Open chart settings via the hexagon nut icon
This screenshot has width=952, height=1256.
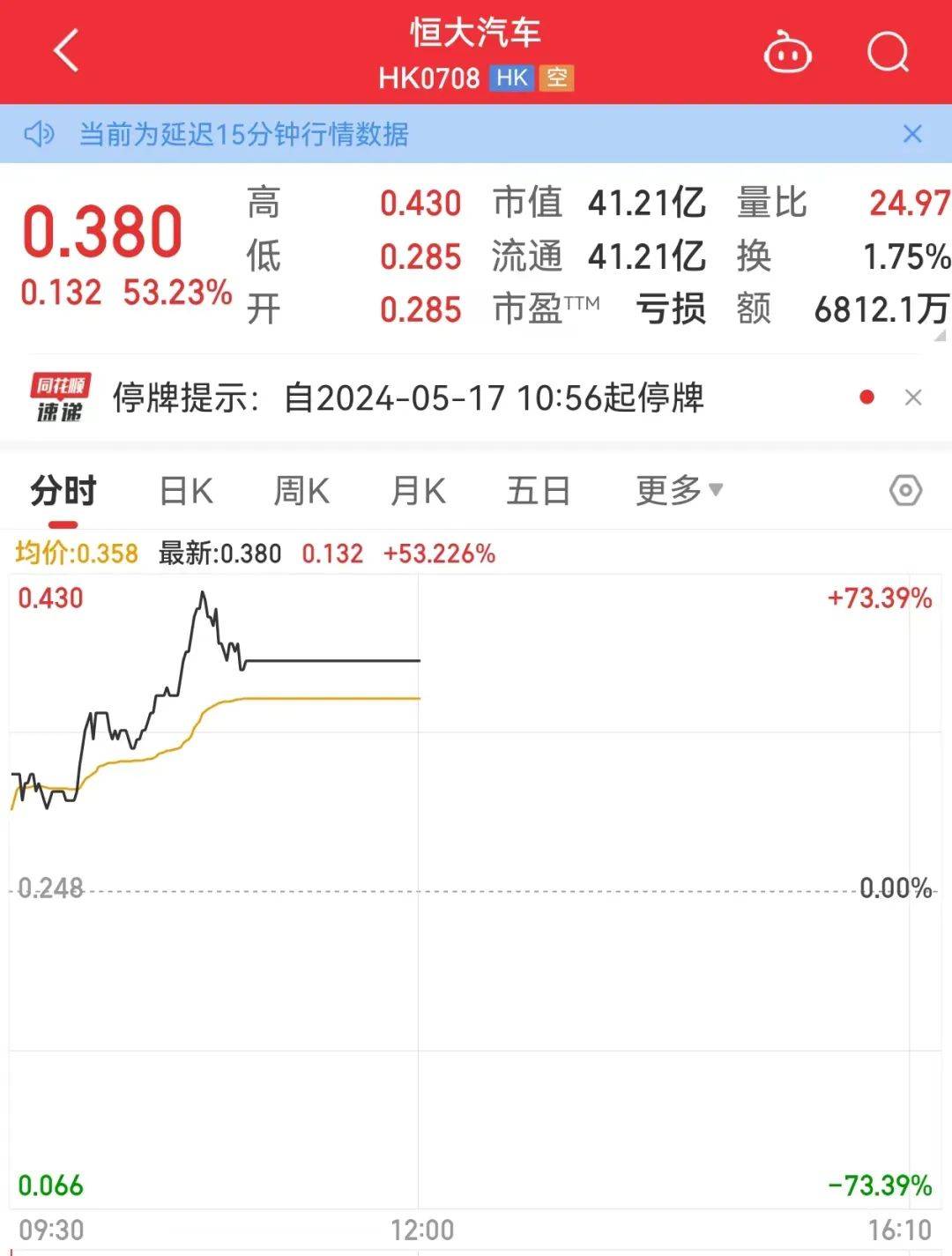[906, 491]
